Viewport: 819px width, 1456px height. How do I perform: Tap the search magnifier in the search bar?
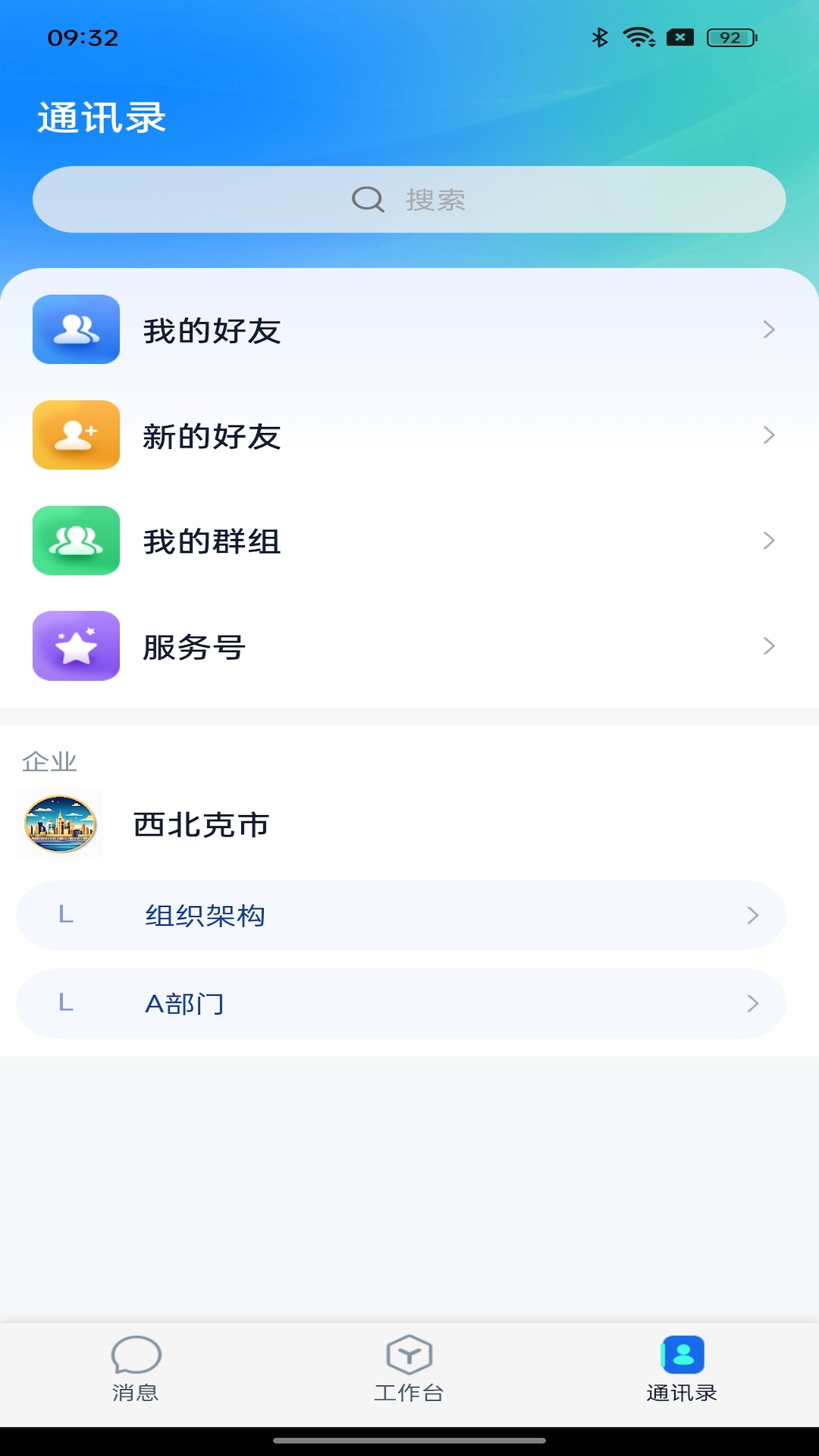pyautogui.click(x=367, y=199)
